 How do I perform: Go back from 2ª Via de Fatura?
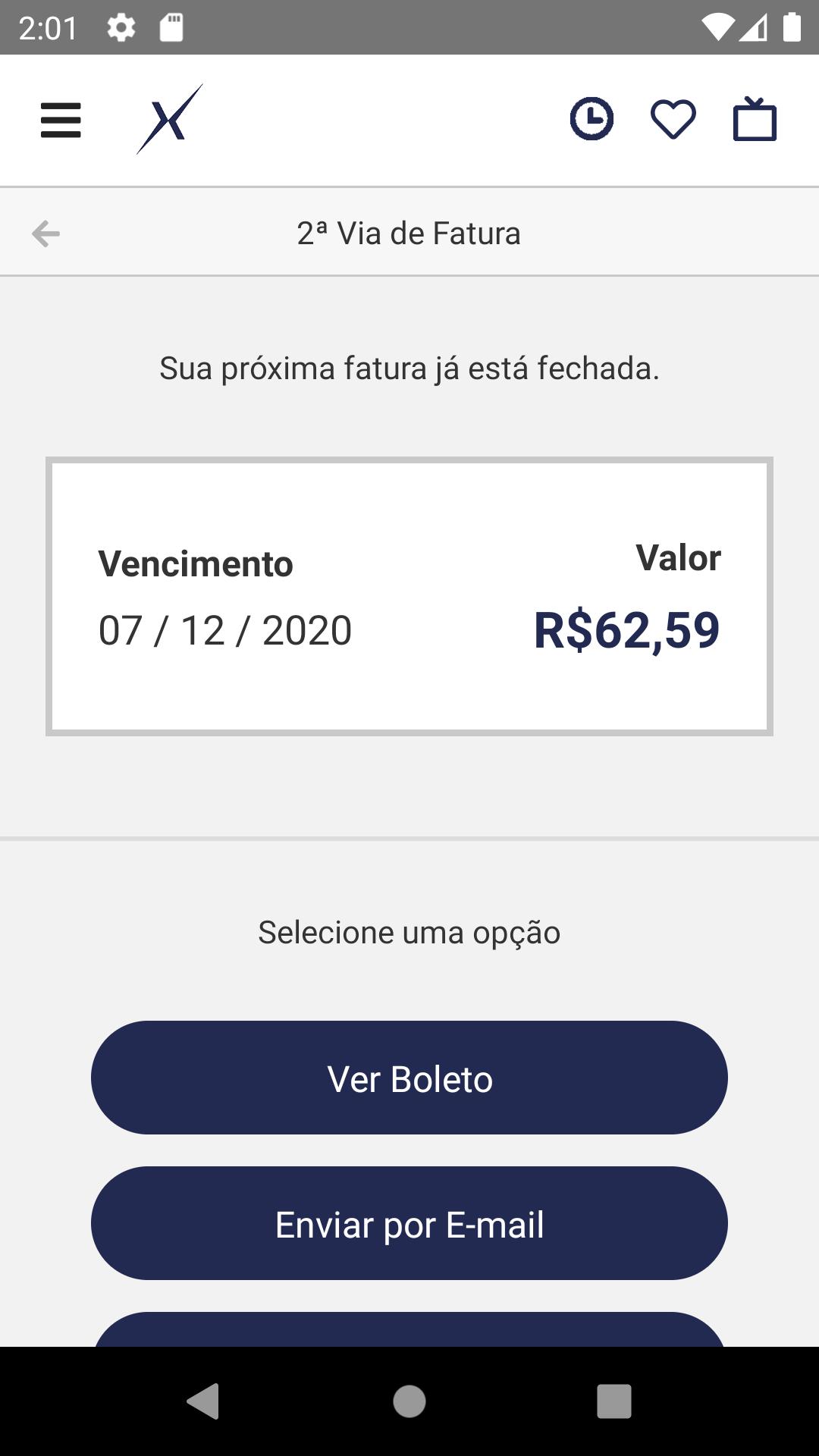pos(46,234)
